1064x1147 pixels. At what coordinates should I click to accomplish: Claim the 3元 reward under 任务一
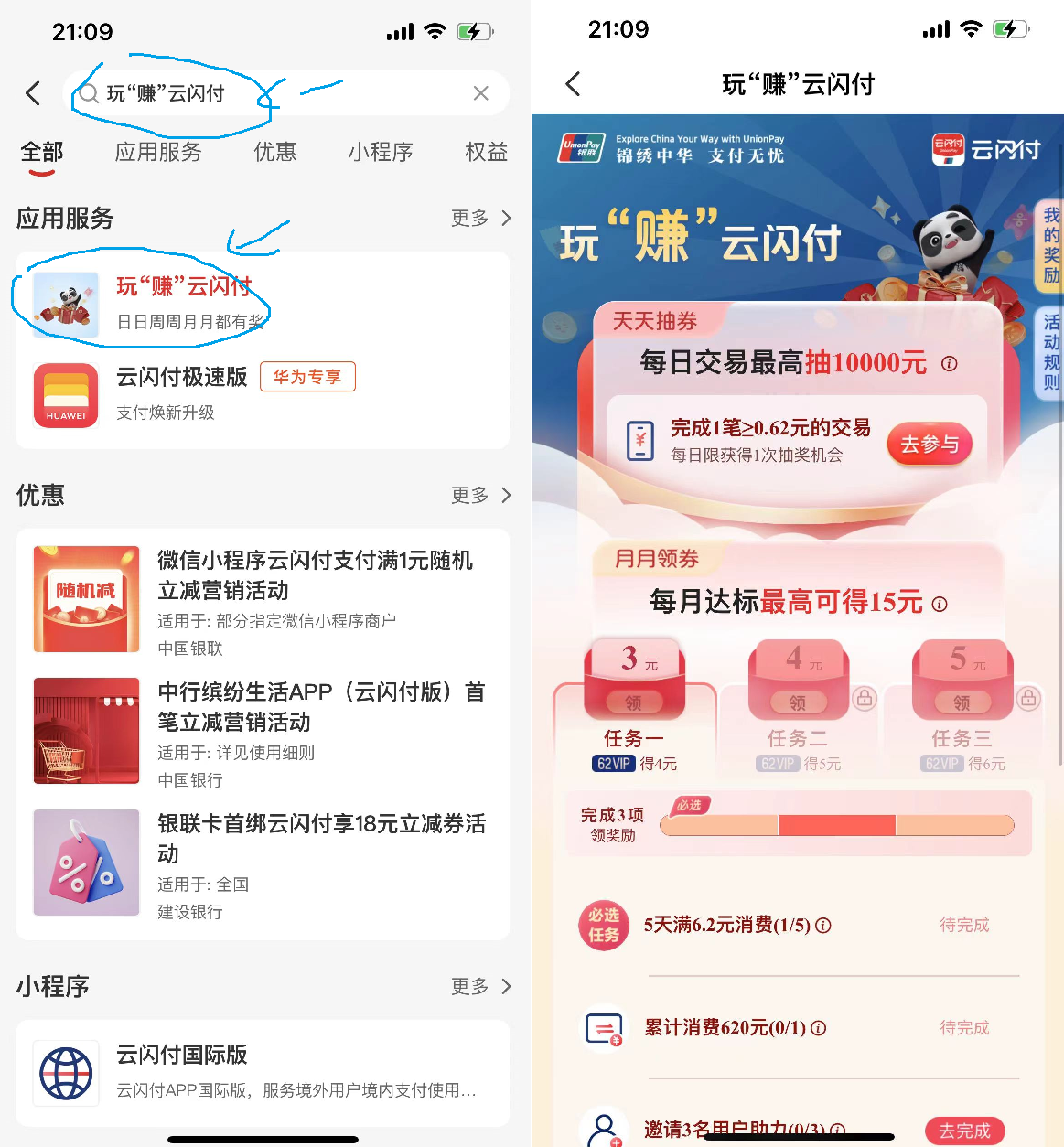point(633,702)
